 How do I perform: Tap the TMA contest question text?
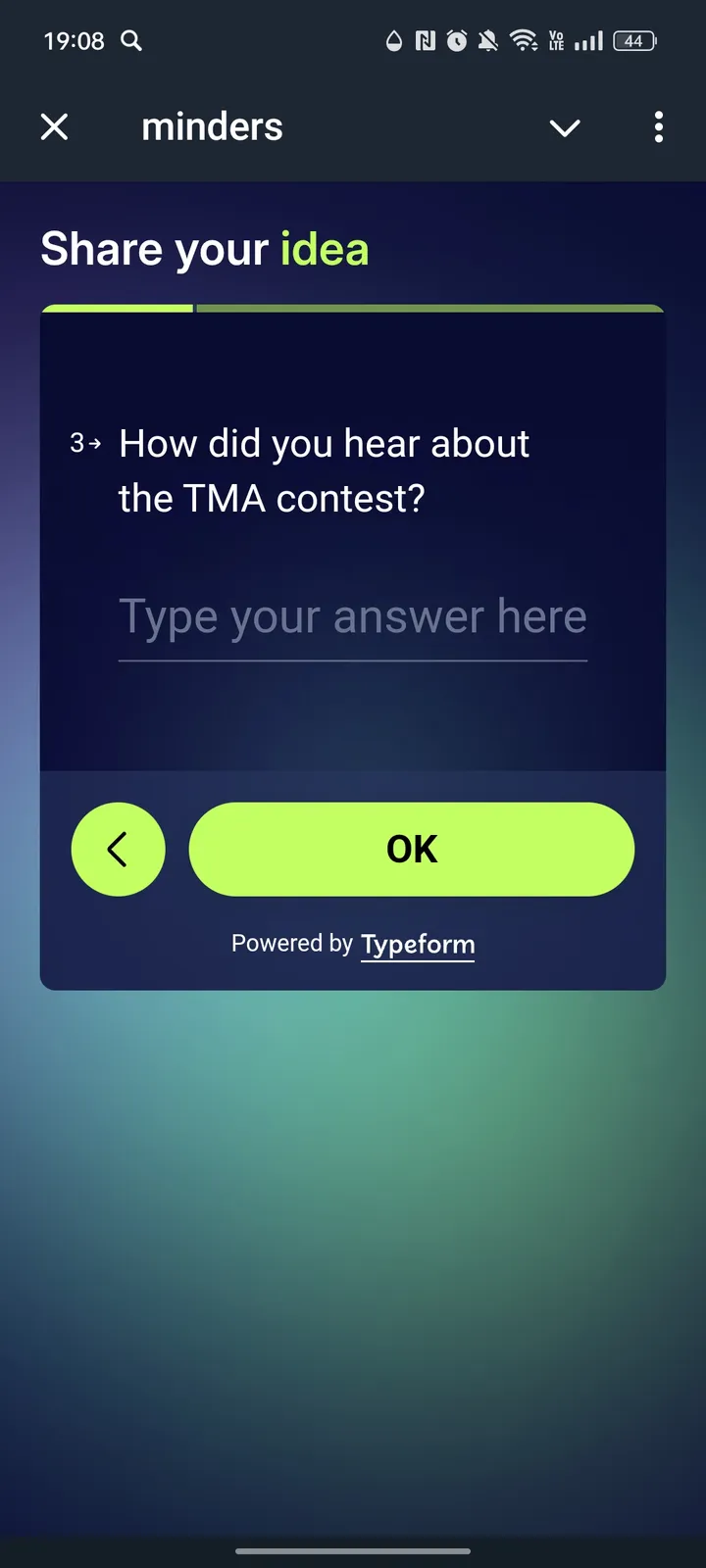pos(324,470)
